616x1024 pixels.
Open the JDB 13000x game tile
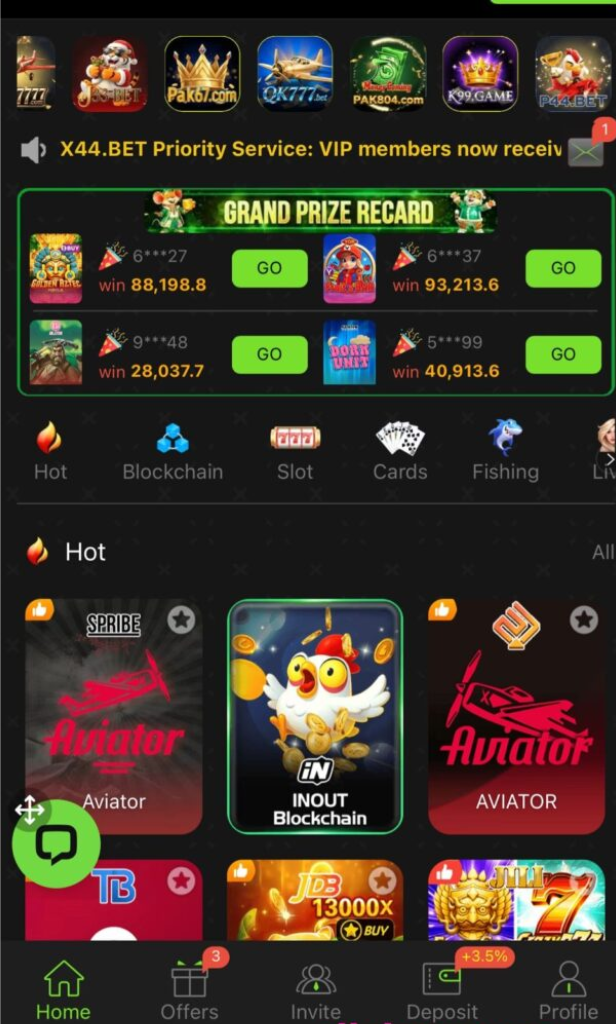point(315,900)
